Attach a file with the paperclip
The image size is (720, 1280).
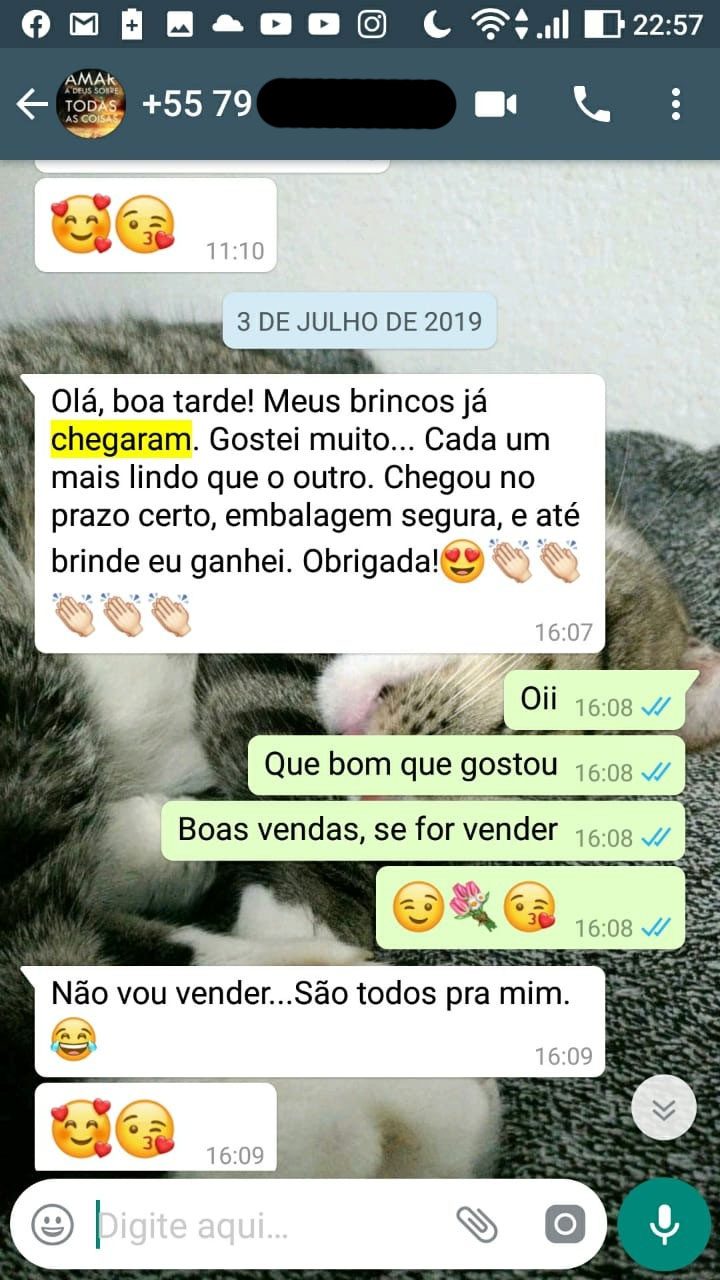[476, 1223]
